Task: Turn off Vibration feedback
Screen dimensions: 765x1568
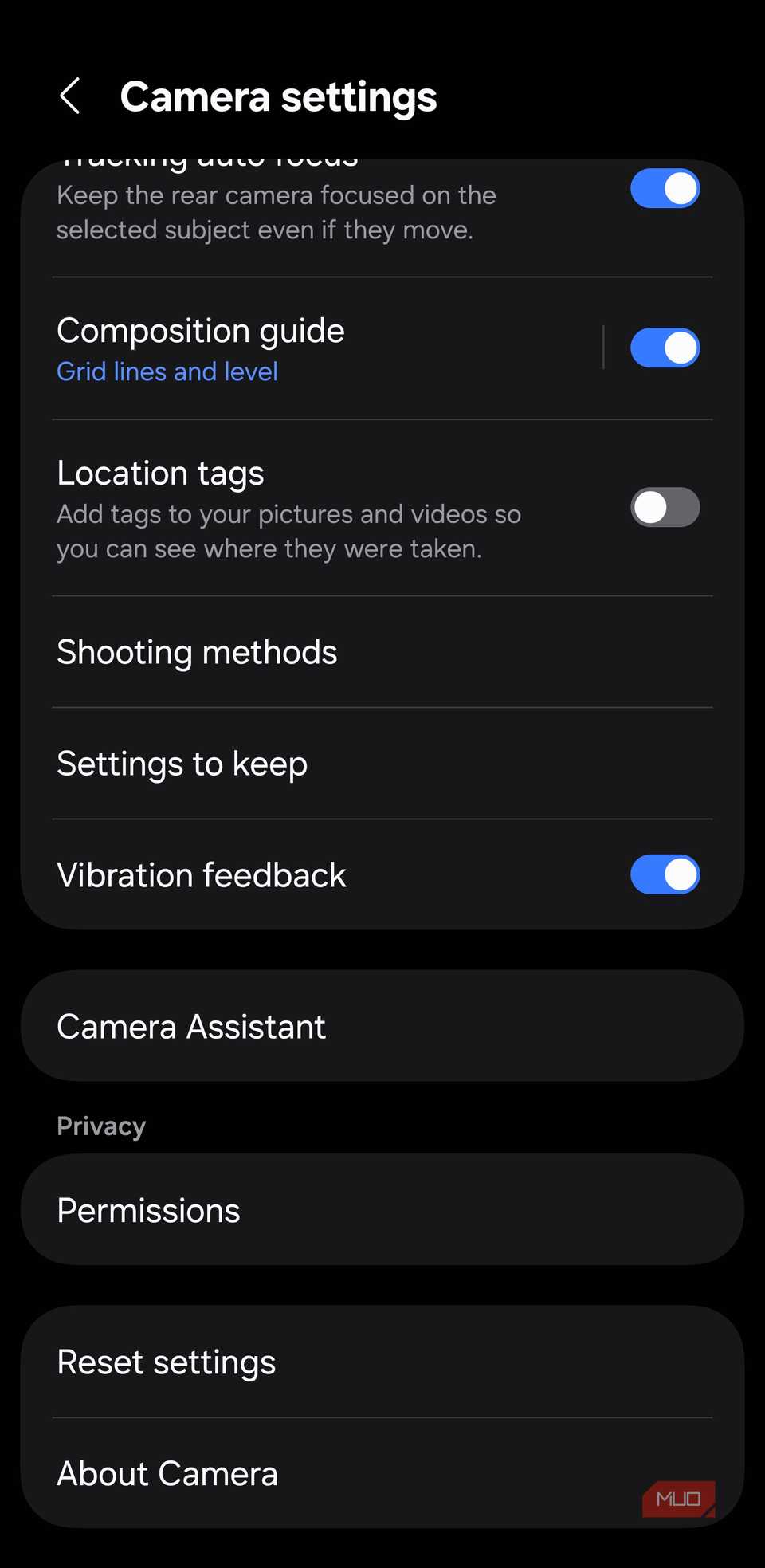Action: (665, 874)
